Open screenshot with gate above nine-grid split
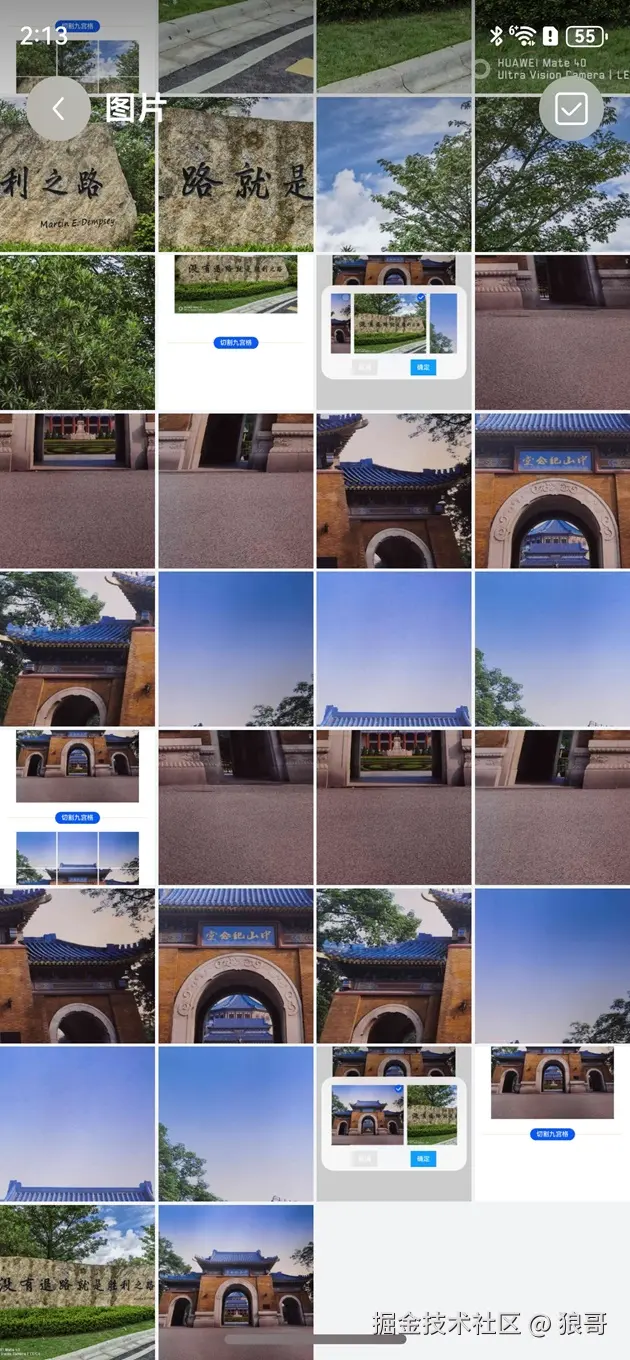 click(77, 807)
